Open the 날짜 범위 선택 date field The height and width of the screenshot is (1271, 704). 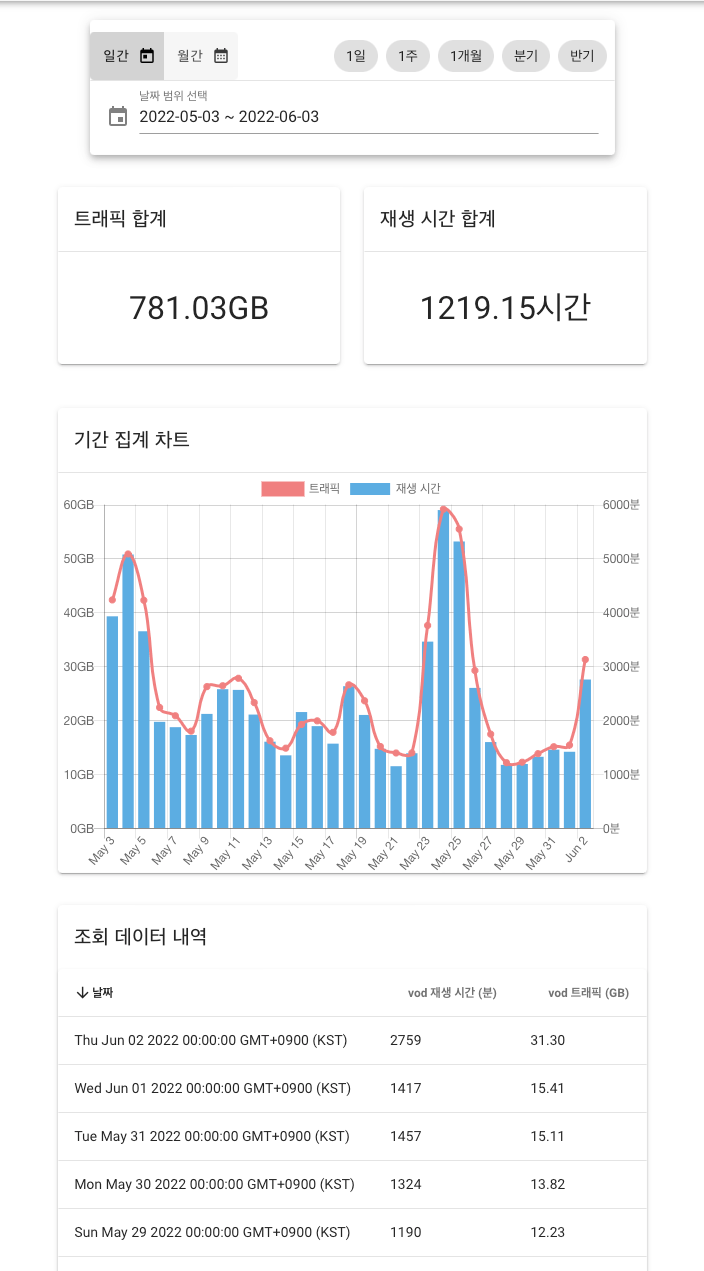pos(368,117)
